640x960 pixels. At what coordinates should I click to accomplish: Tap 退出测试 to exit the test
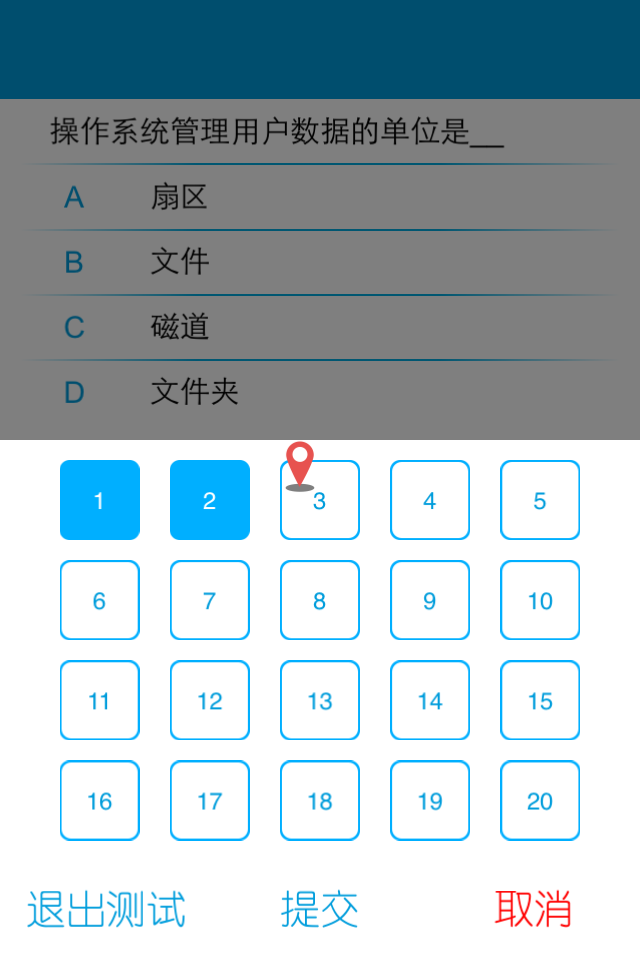point(106,909)
